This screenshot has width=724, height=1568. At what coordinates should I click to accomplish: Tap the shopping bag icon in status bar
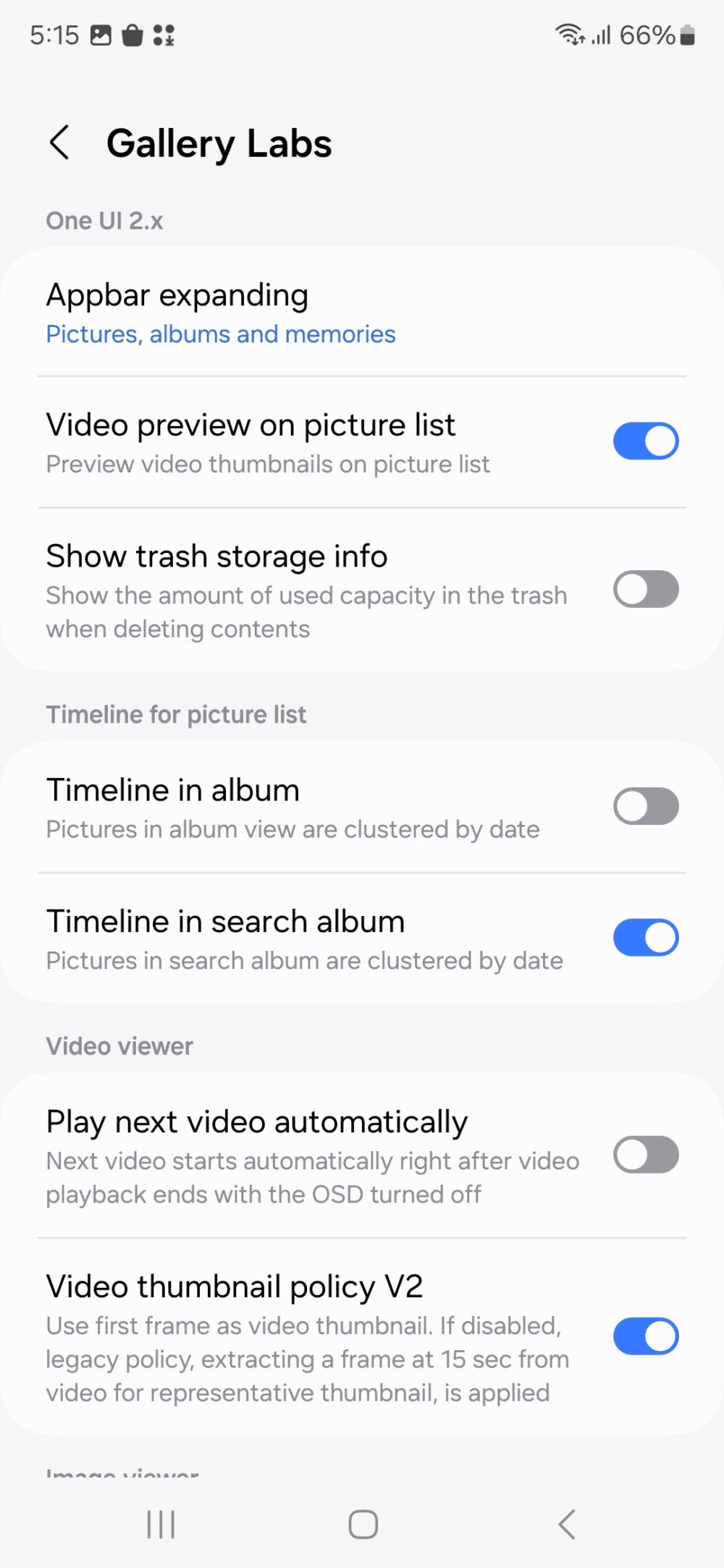[x=134, y=33]
